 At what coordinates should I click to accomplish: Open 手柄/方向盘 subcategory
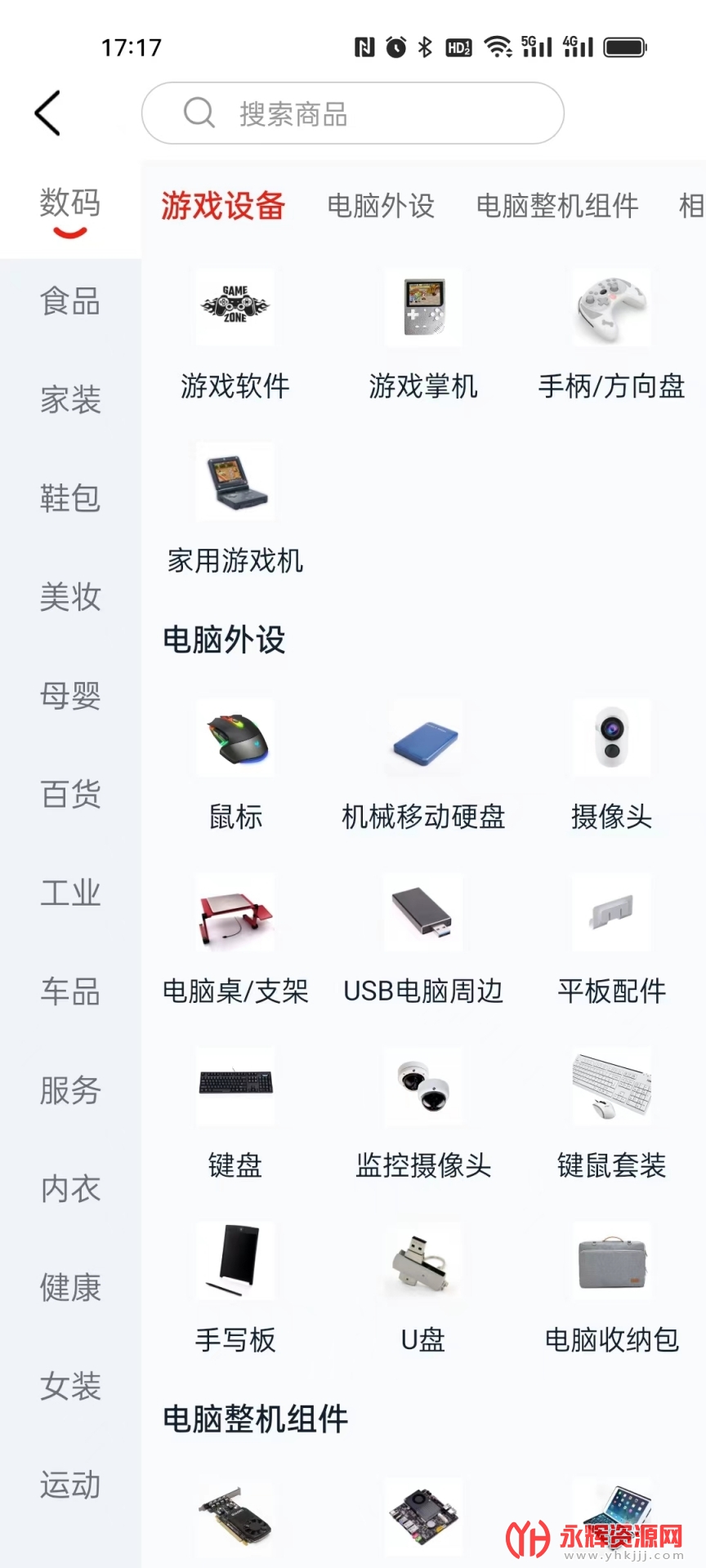[611, 335]
